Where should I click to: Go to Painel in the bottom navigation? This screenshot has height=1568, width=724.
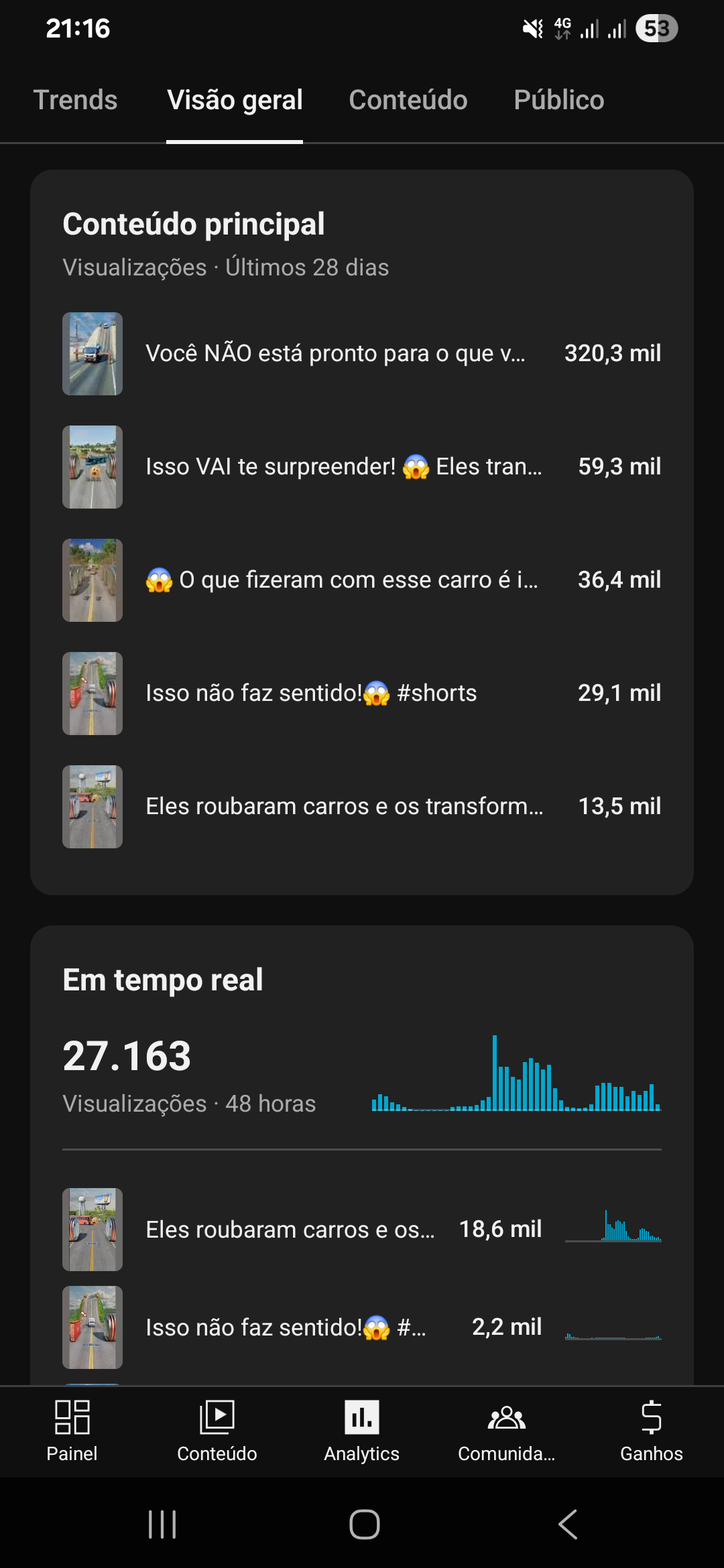pyautogui.click(x=72, y=1431)
